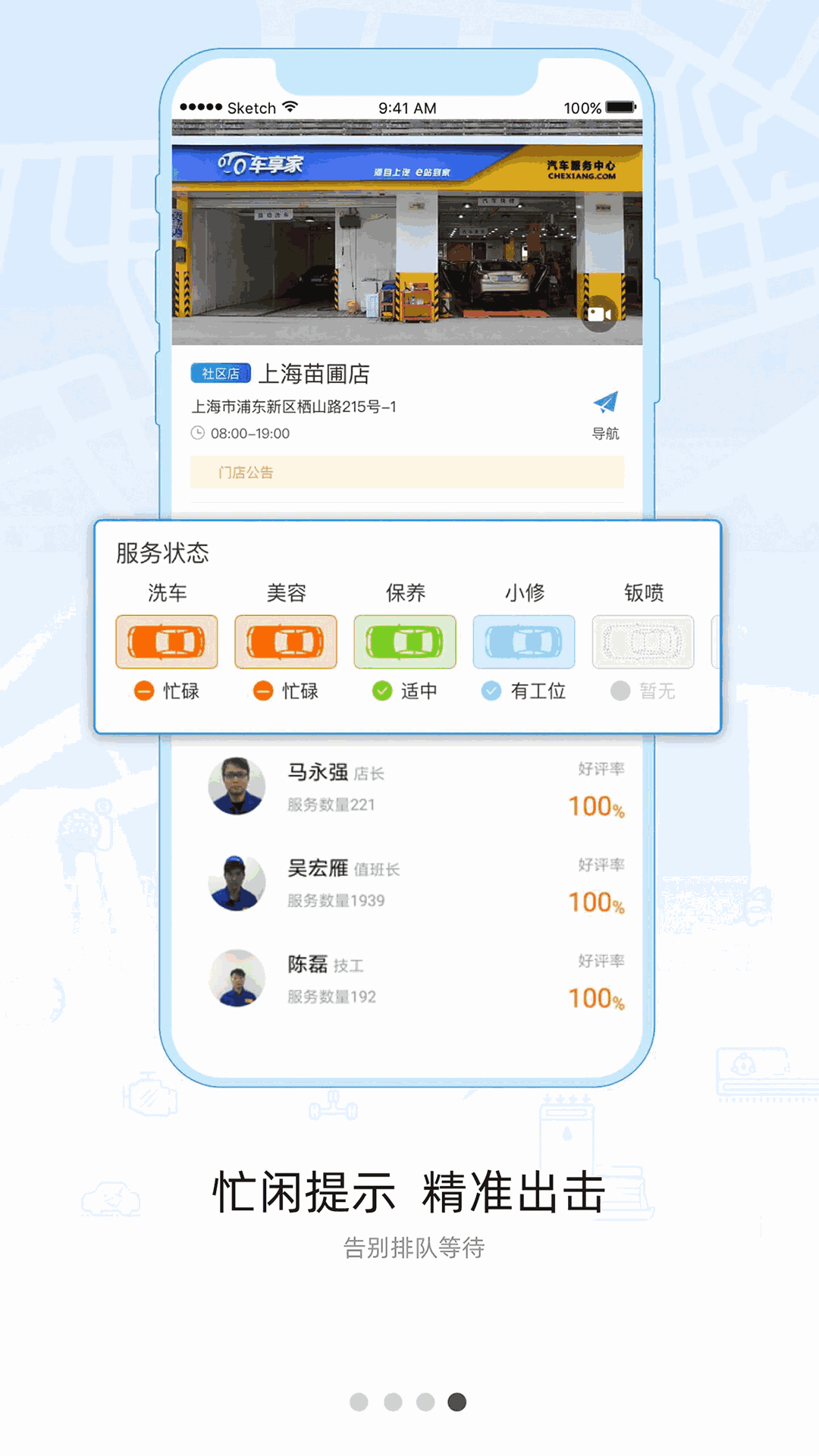Jump to the first onboarding page dot
Image resolution: width=819 pixels, height=1456 pixels.
point(359,1402)
